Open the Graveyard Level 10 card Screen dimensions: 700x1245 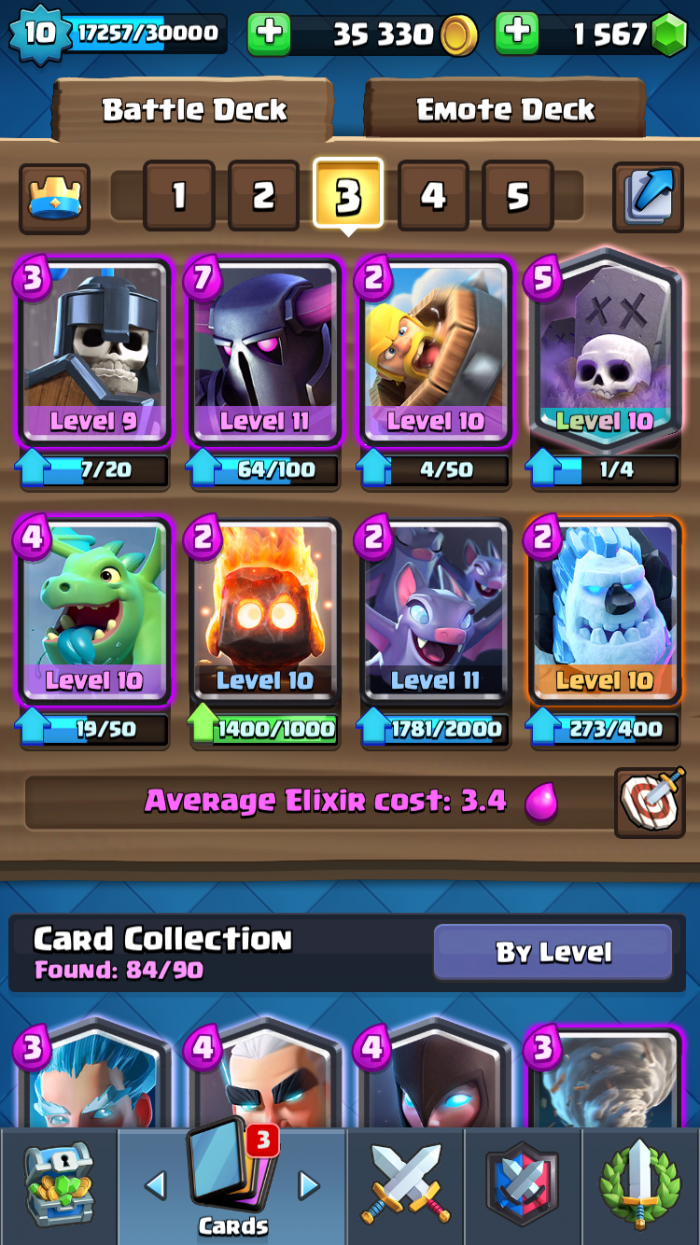pos(604,350)
